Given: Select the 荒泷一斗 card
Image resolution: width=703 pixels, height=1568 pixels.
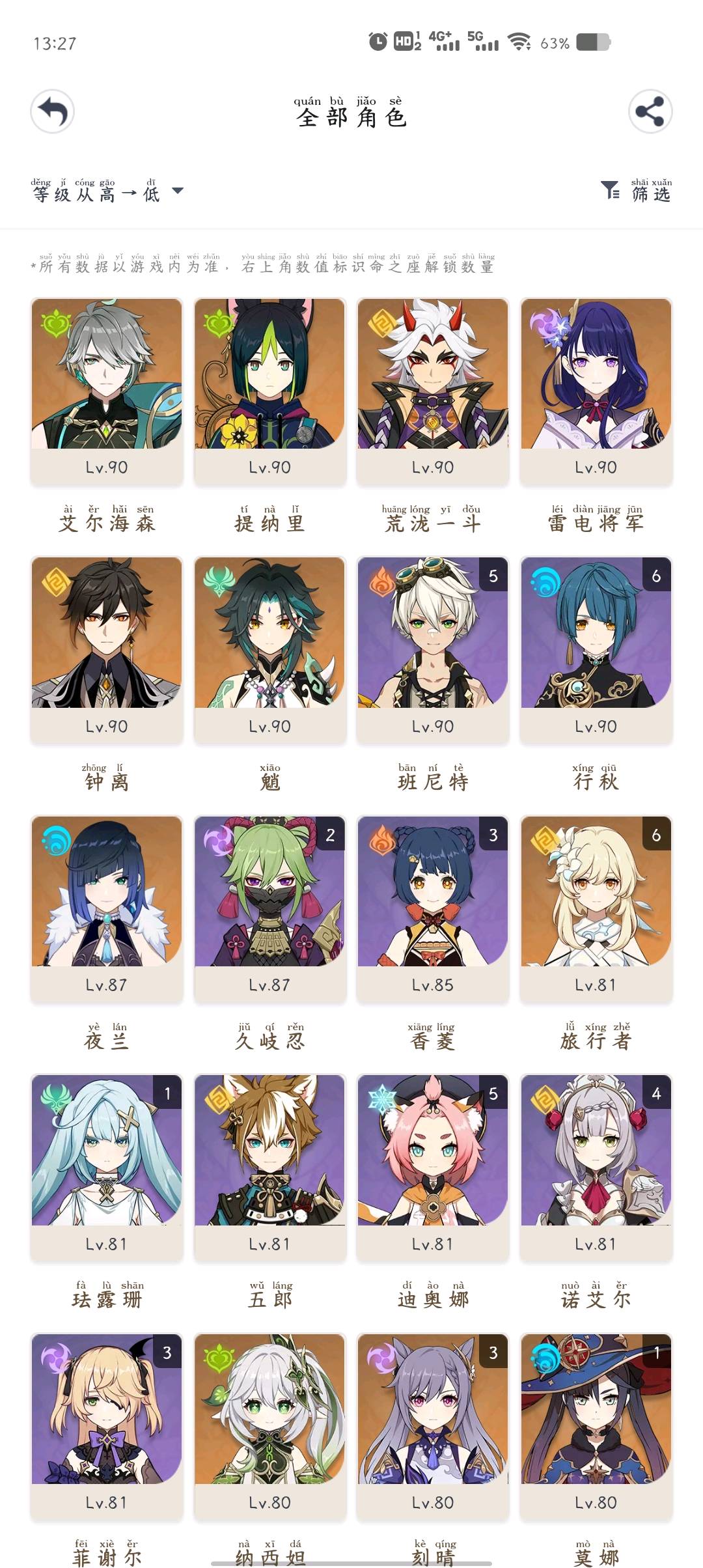Looking at the screenshot, I should [x=433, y=391].
